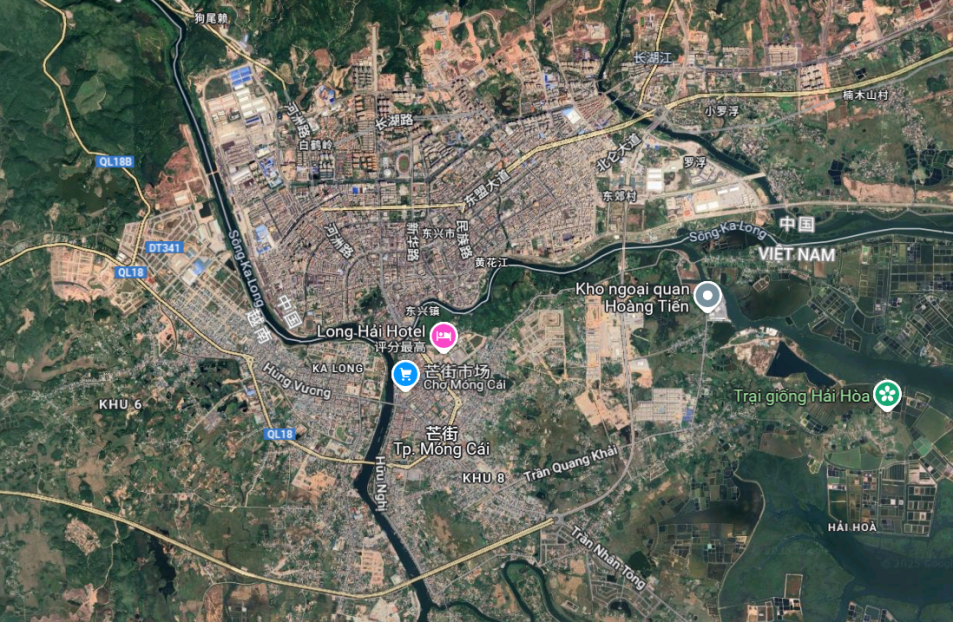Open the Trại giống Hải Hòa marker
Image resolution: width=953 pixels, height=622 pixels.
pos(886,394)
